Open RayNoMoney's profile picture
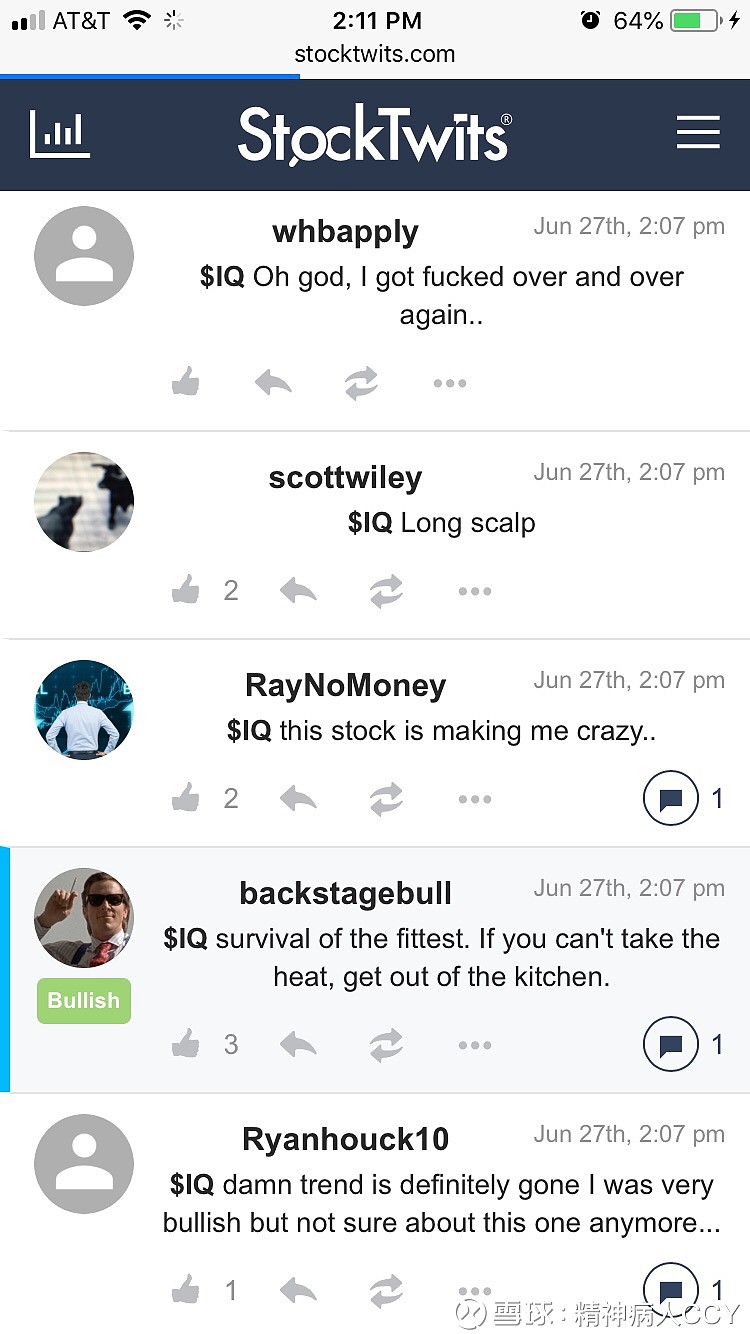The image size is (750, 1334). pyautogui.click(x=84, y=710)
